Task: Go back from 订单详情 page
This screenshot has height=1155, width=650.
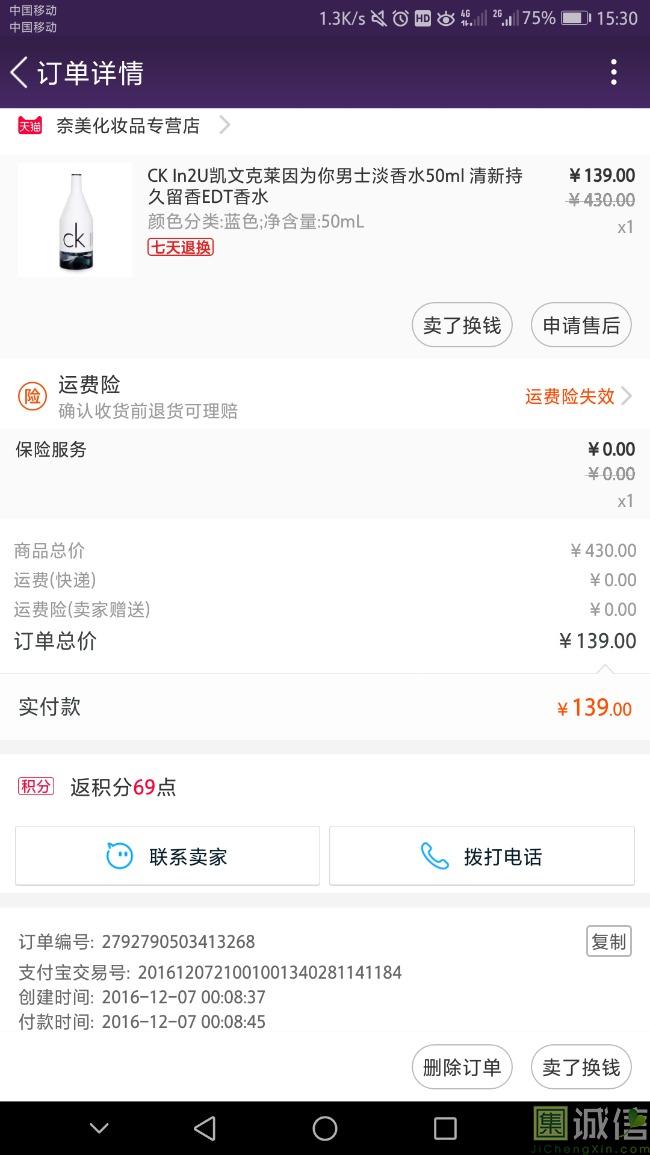Action: point(20,73)
